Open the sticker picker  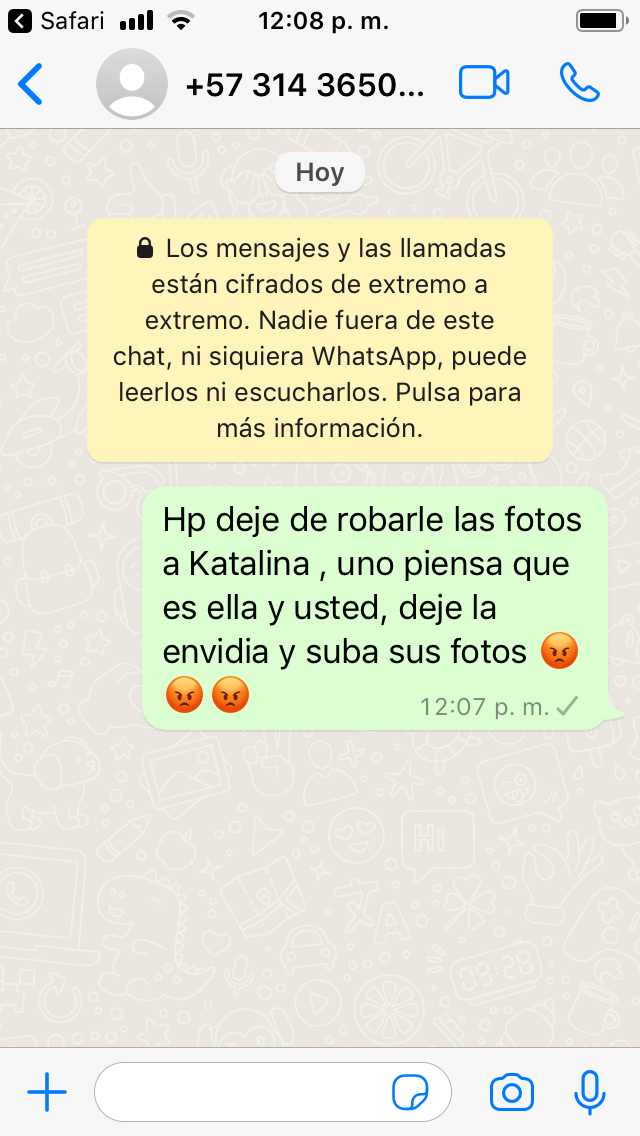coord(410,1092)
